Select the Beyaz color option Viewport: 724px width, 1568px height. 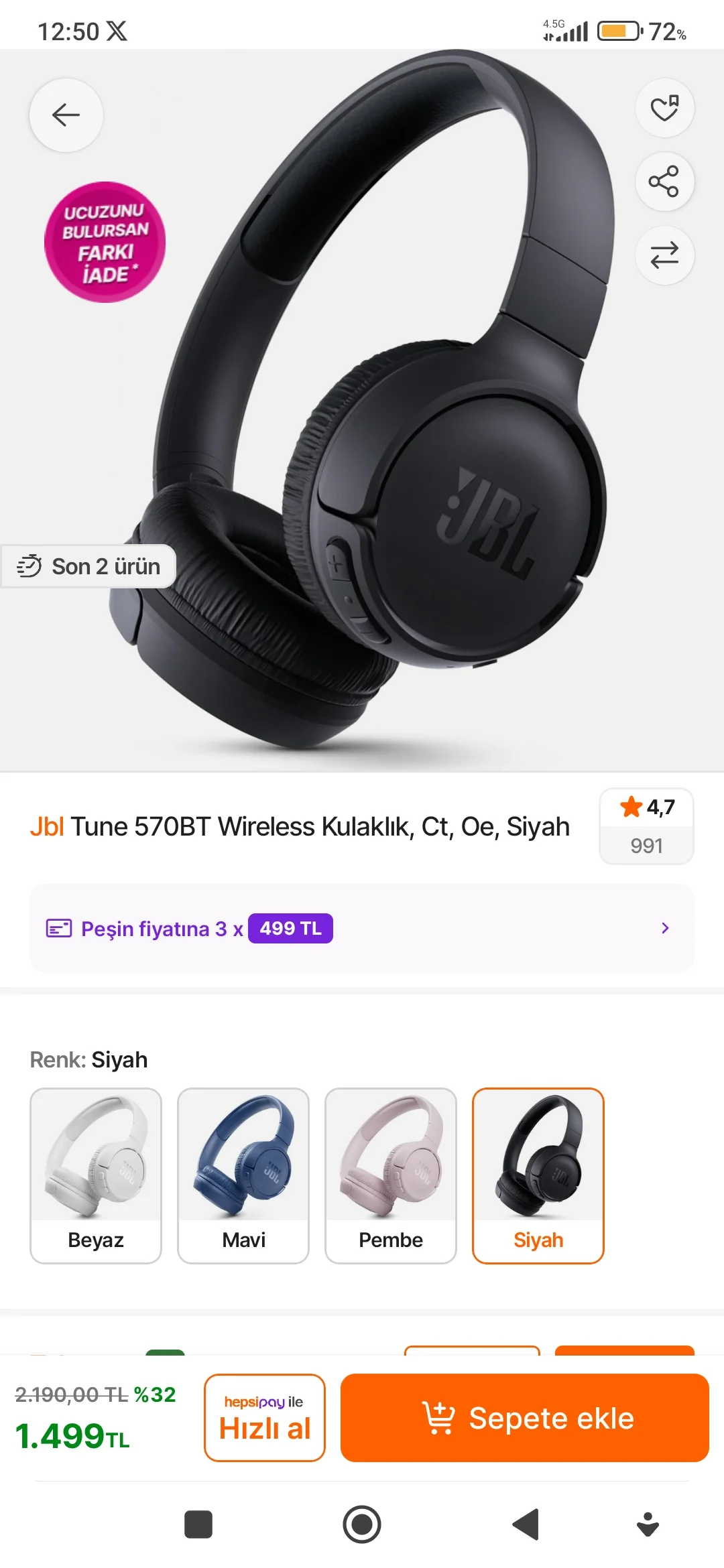coord(96,1175)
